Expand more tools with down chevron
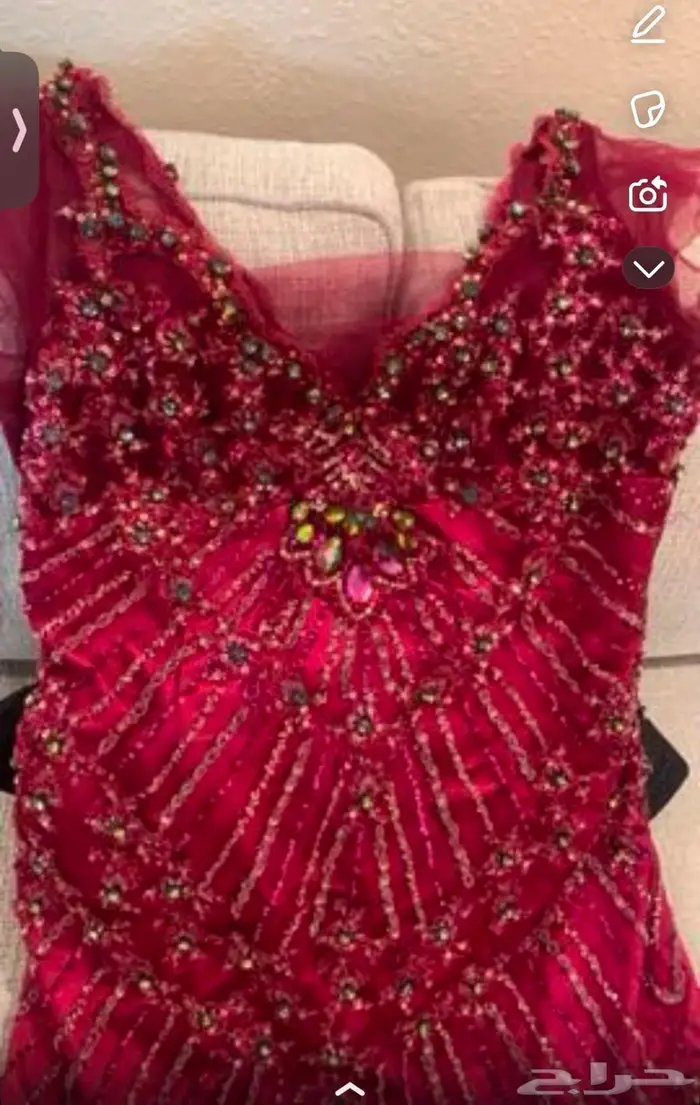 pos(648,268)
